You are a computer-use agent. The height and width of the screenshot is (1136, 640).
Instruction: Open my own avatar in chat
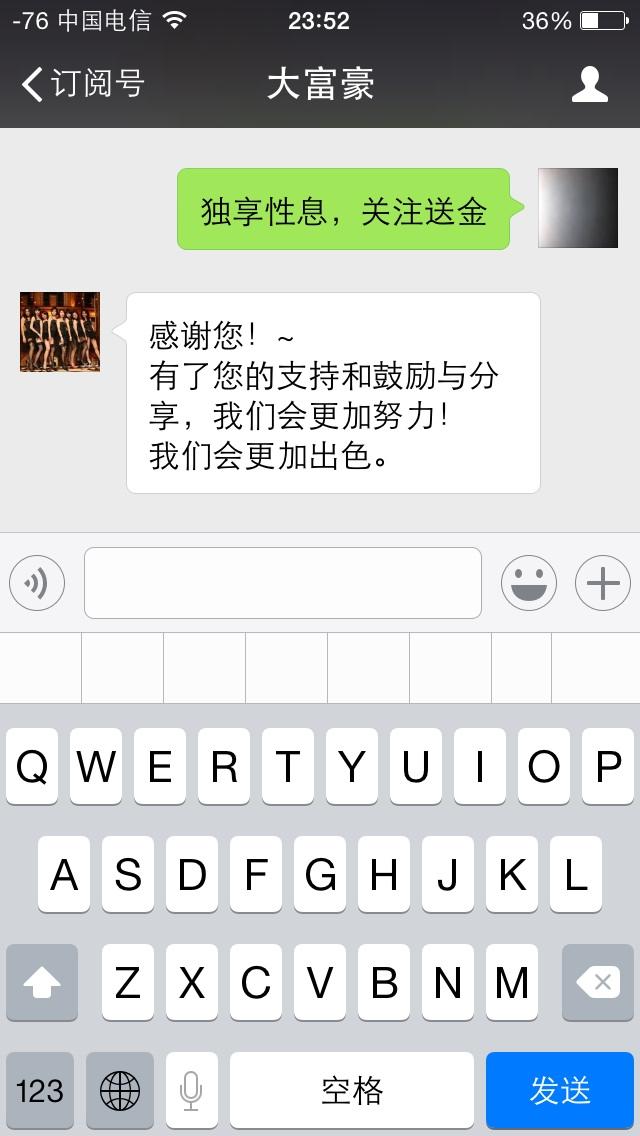pos(578,208)
